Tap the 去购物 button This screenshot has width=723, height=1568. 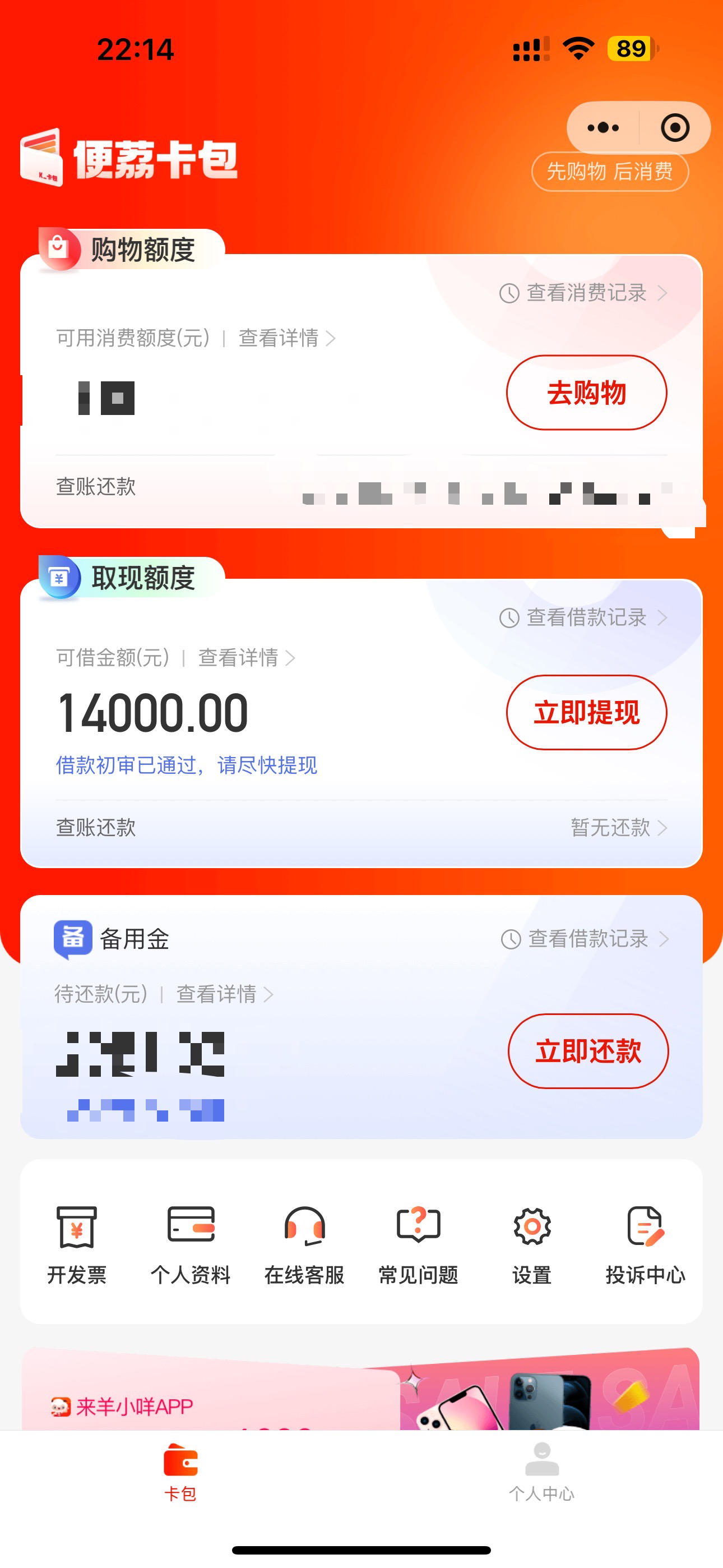tap(586, 393)
